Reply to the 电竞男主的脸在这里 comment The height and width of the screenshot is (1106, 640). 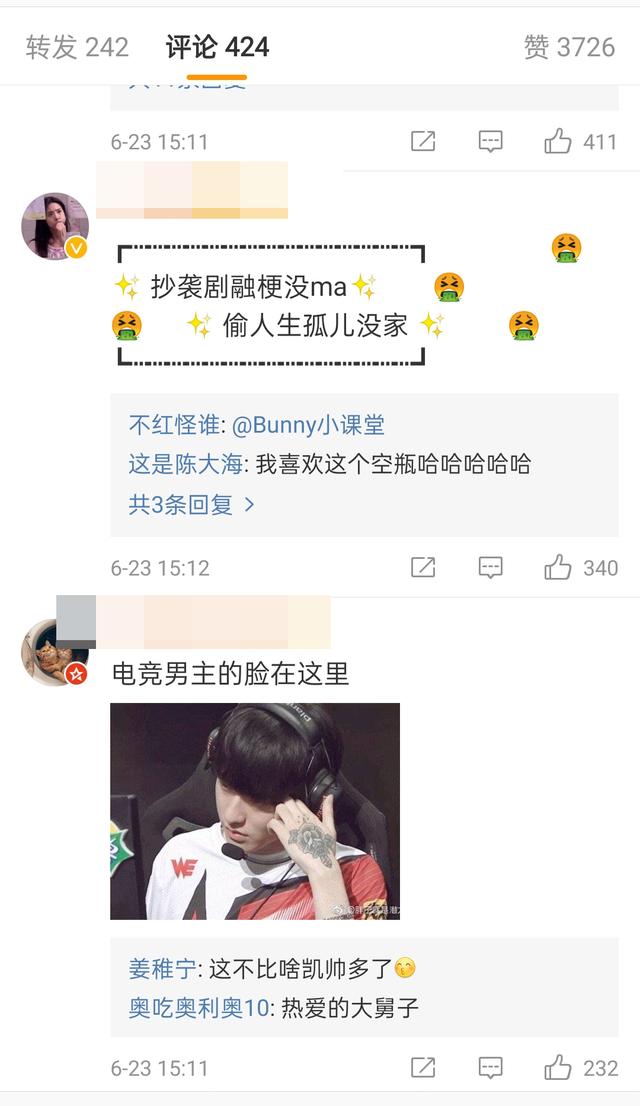(490, 1068)
